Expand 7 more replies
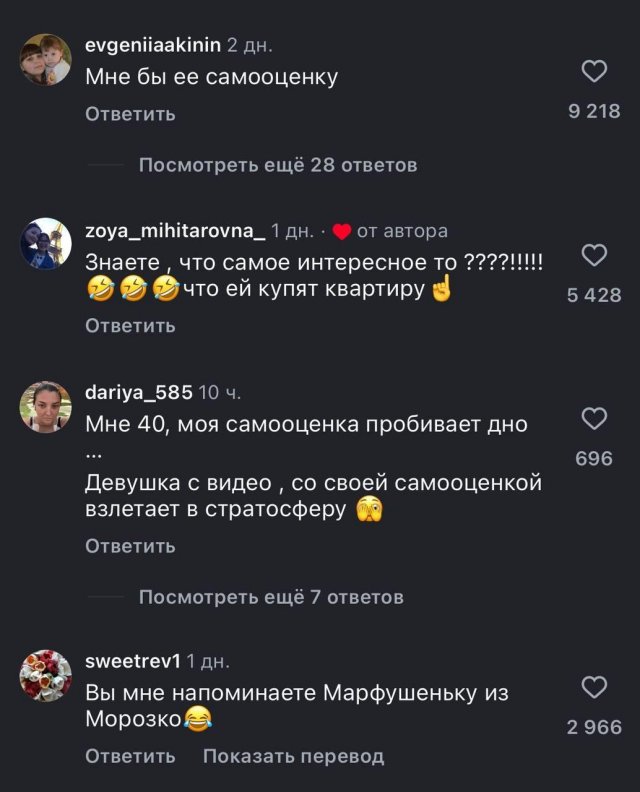Viewport: 640px width, 792px height. (270, 597)
